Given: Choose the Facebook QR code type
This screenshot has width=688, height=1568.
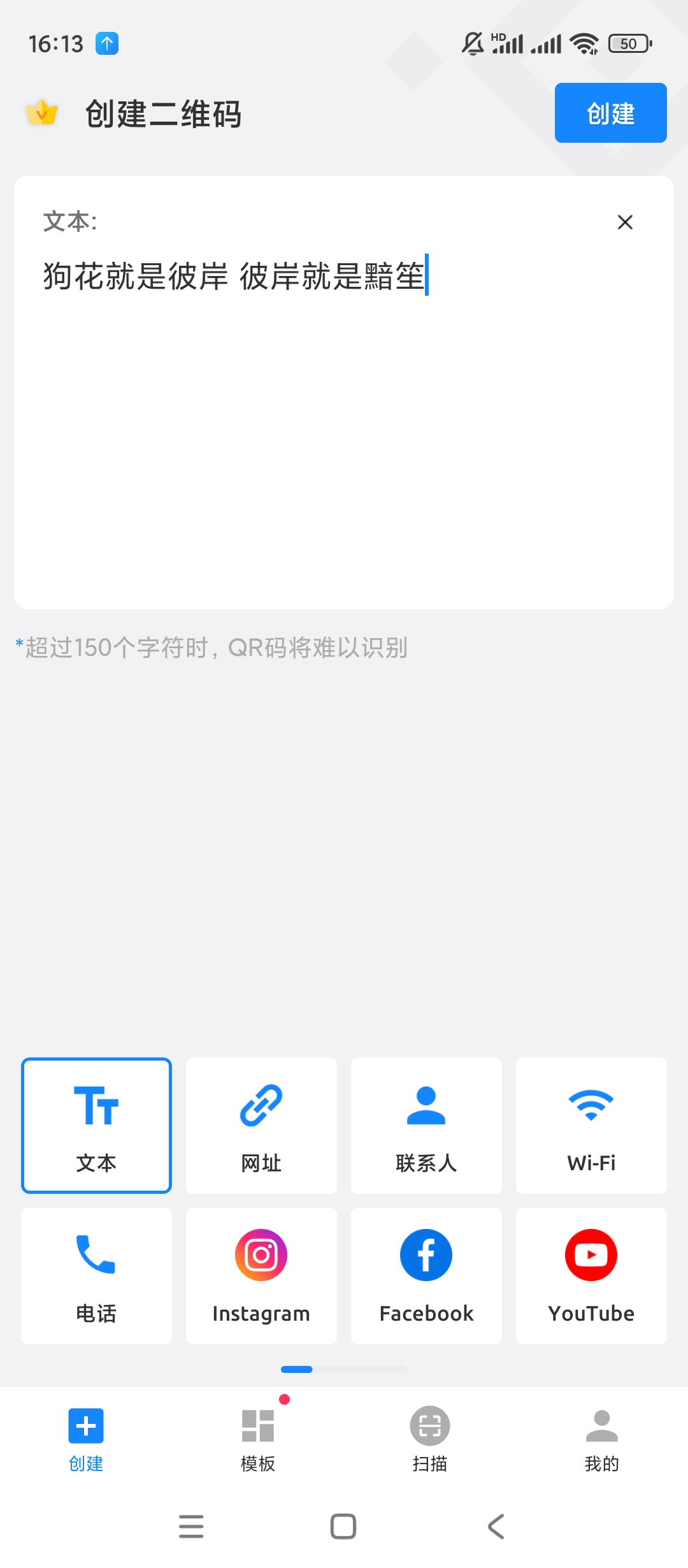Looking at the screenshot, I should point(426,1275).
